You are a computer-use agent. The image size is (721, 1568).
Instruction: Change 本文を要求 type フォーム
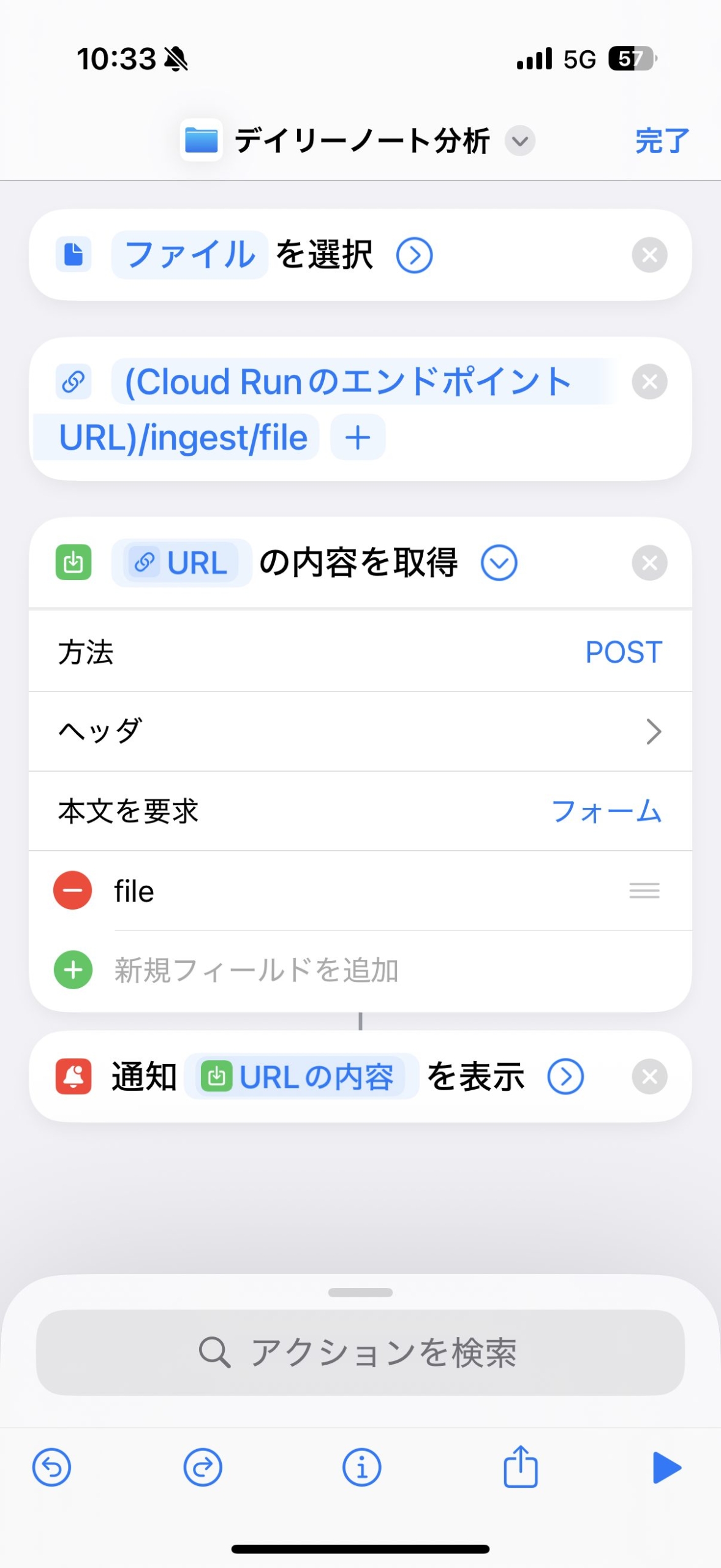click(606, 811)
